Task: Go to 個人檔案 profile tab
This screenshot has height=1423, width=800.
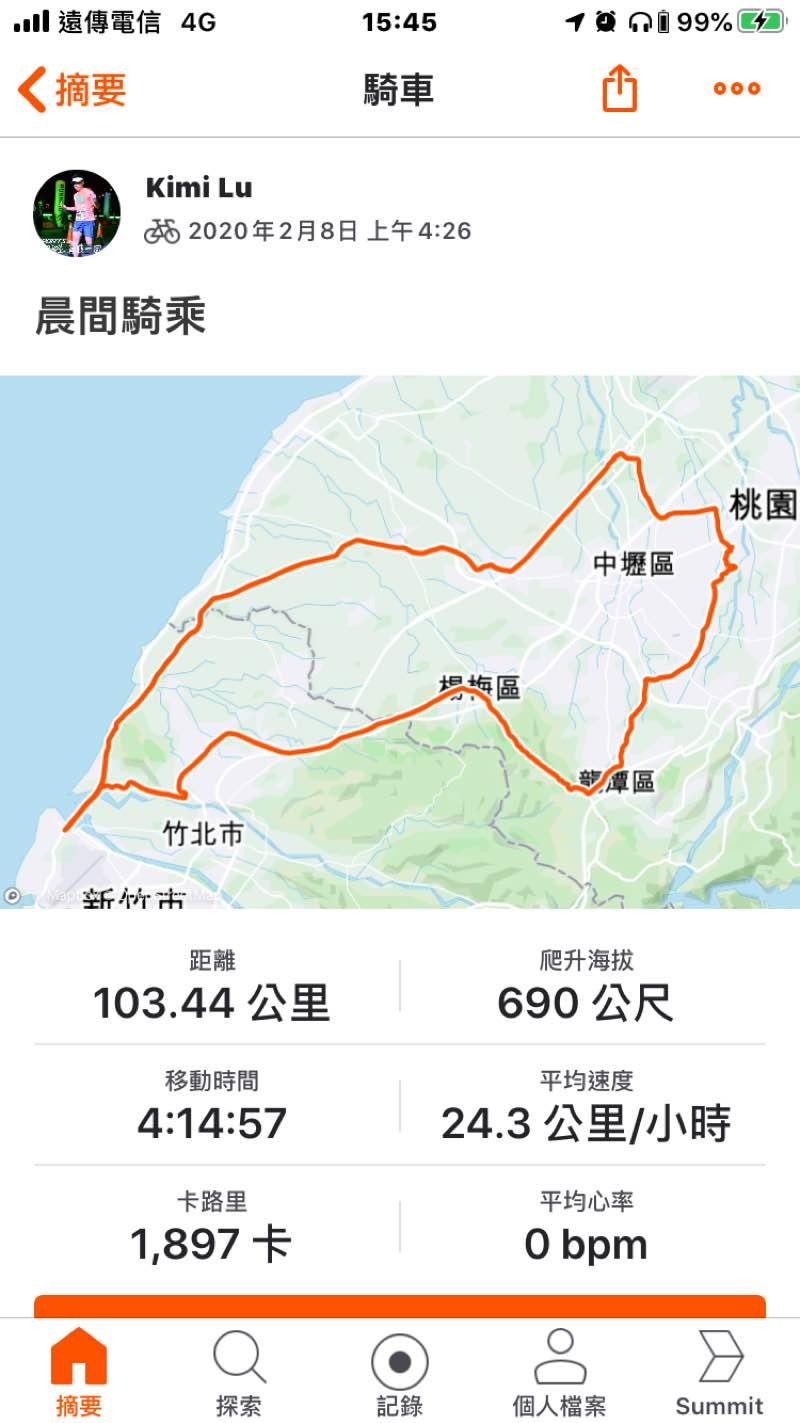Action: 559,1372
